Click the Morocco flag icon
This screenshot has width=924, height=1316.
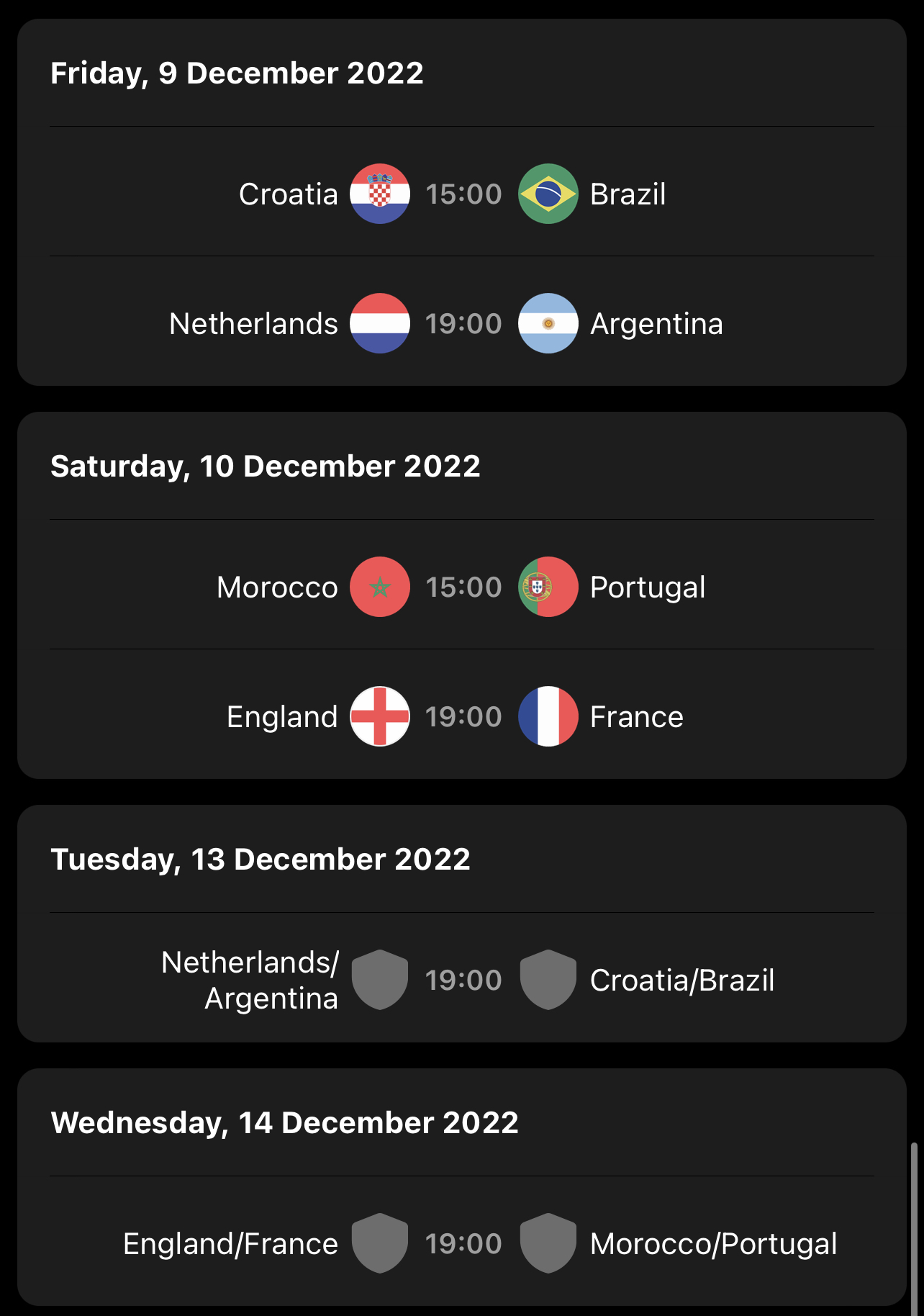coord(381,587)
